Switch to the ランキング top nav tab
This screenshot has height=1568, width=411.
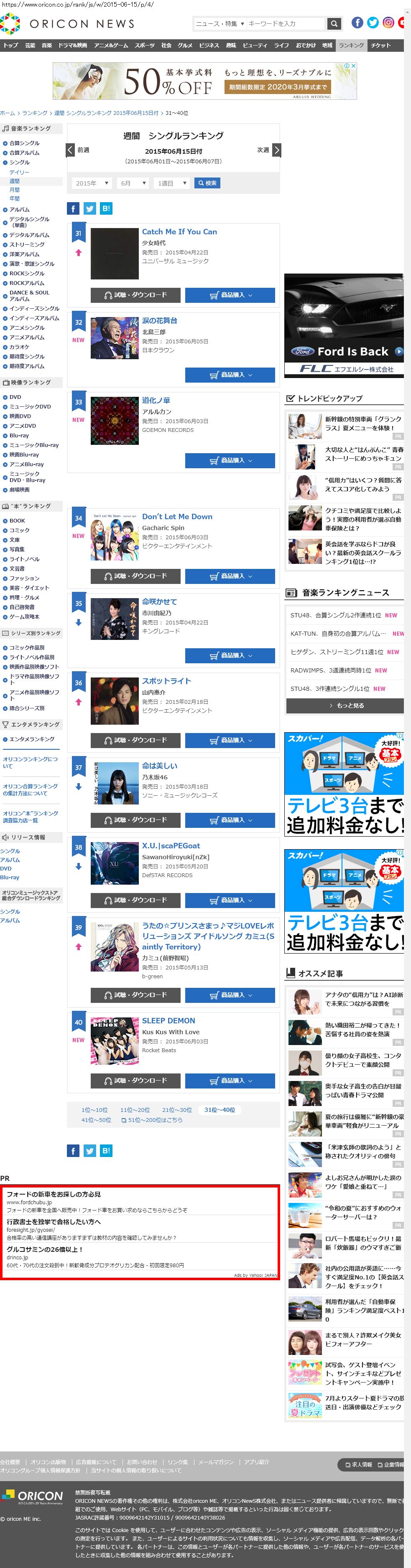[351, 46]
